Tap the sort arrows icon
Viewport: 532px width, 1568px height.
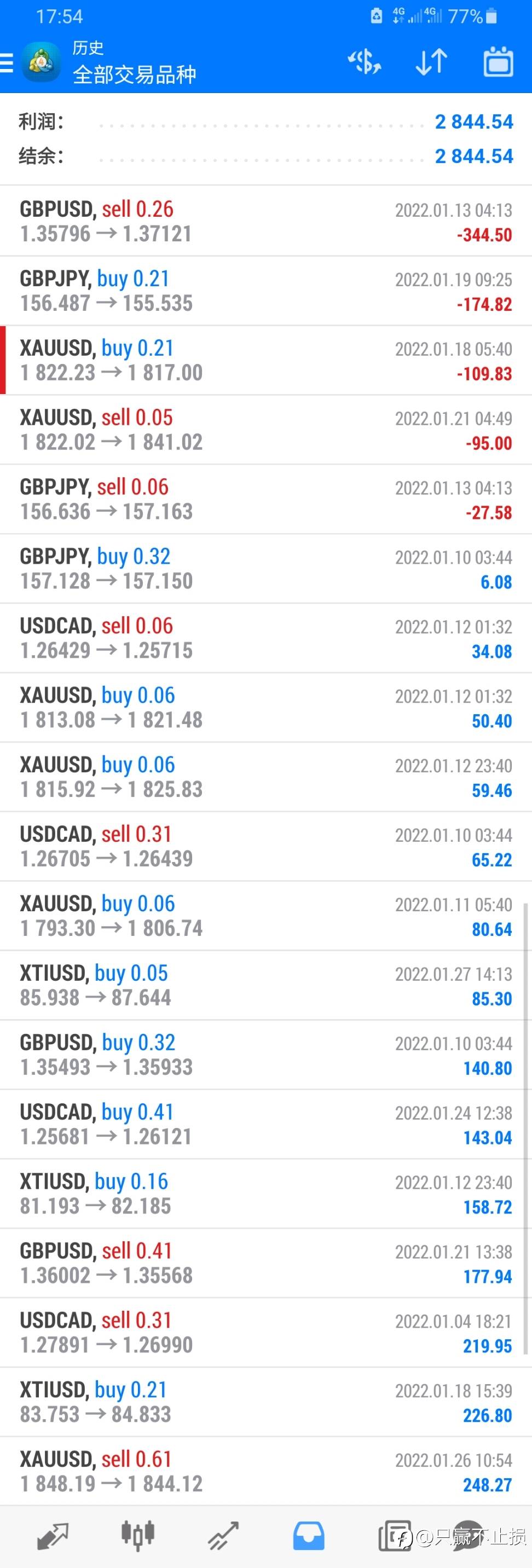(x=431, y=62)
